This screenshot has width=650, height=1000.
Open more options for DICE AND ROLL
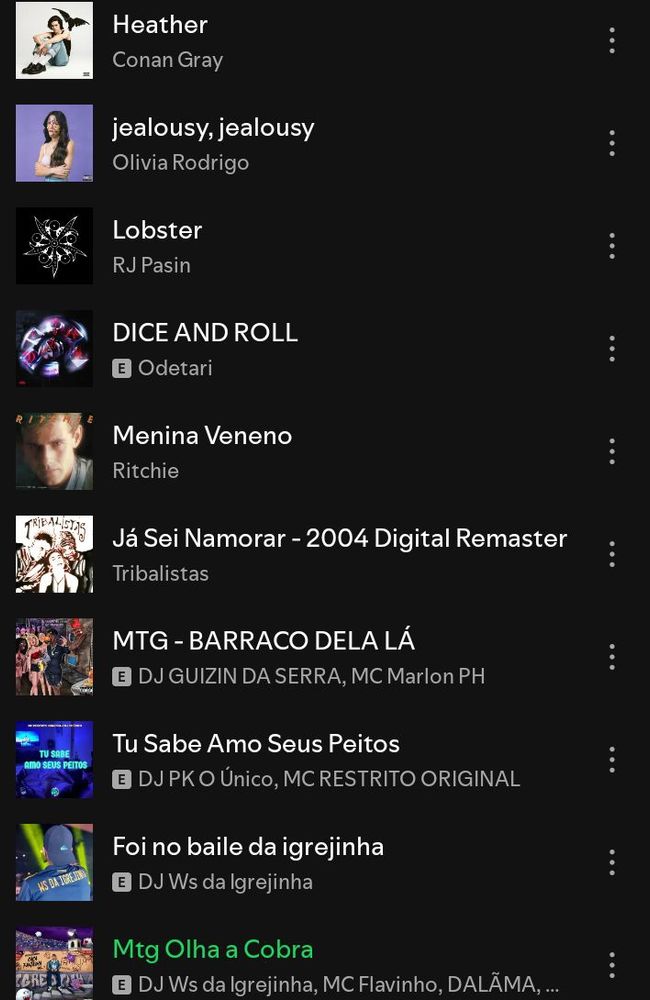click(612, 349)
